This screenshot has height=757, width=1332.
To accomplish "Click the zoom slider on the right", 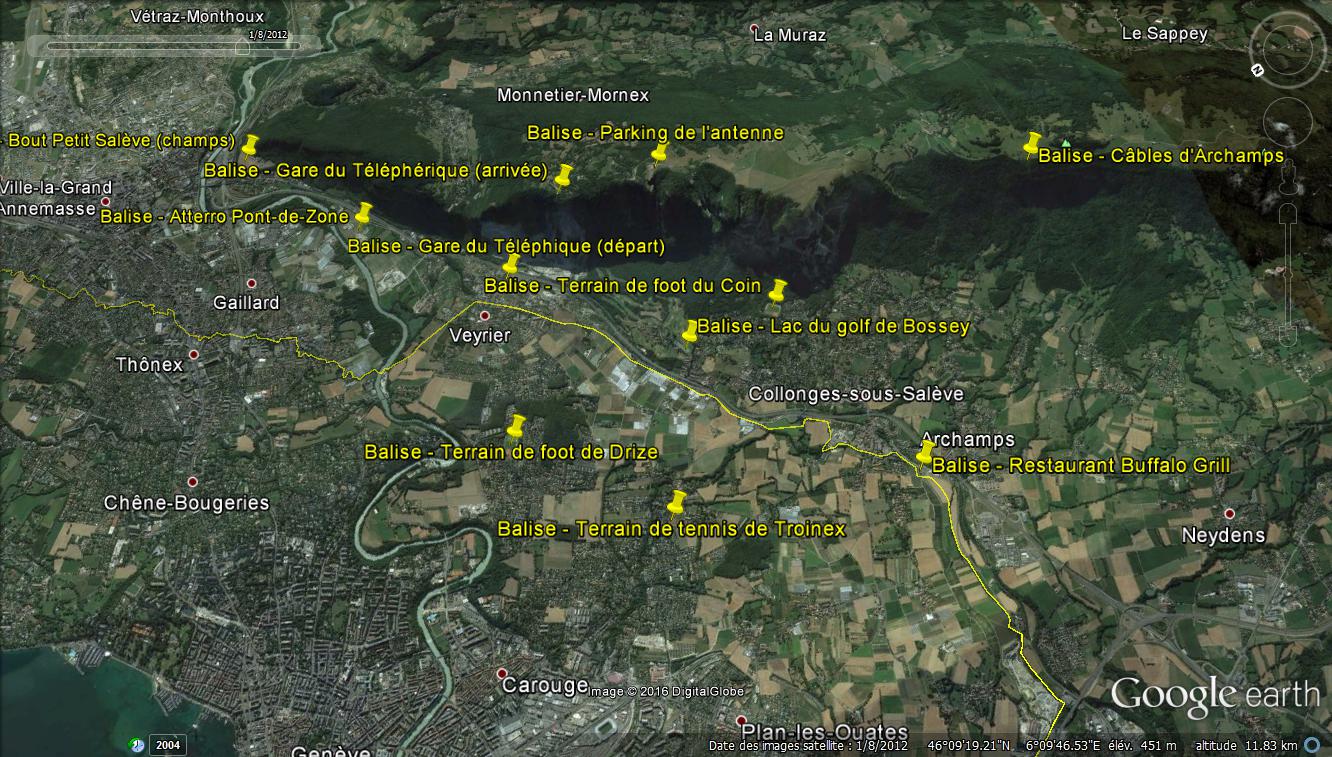I will (x=1288, y=270).
